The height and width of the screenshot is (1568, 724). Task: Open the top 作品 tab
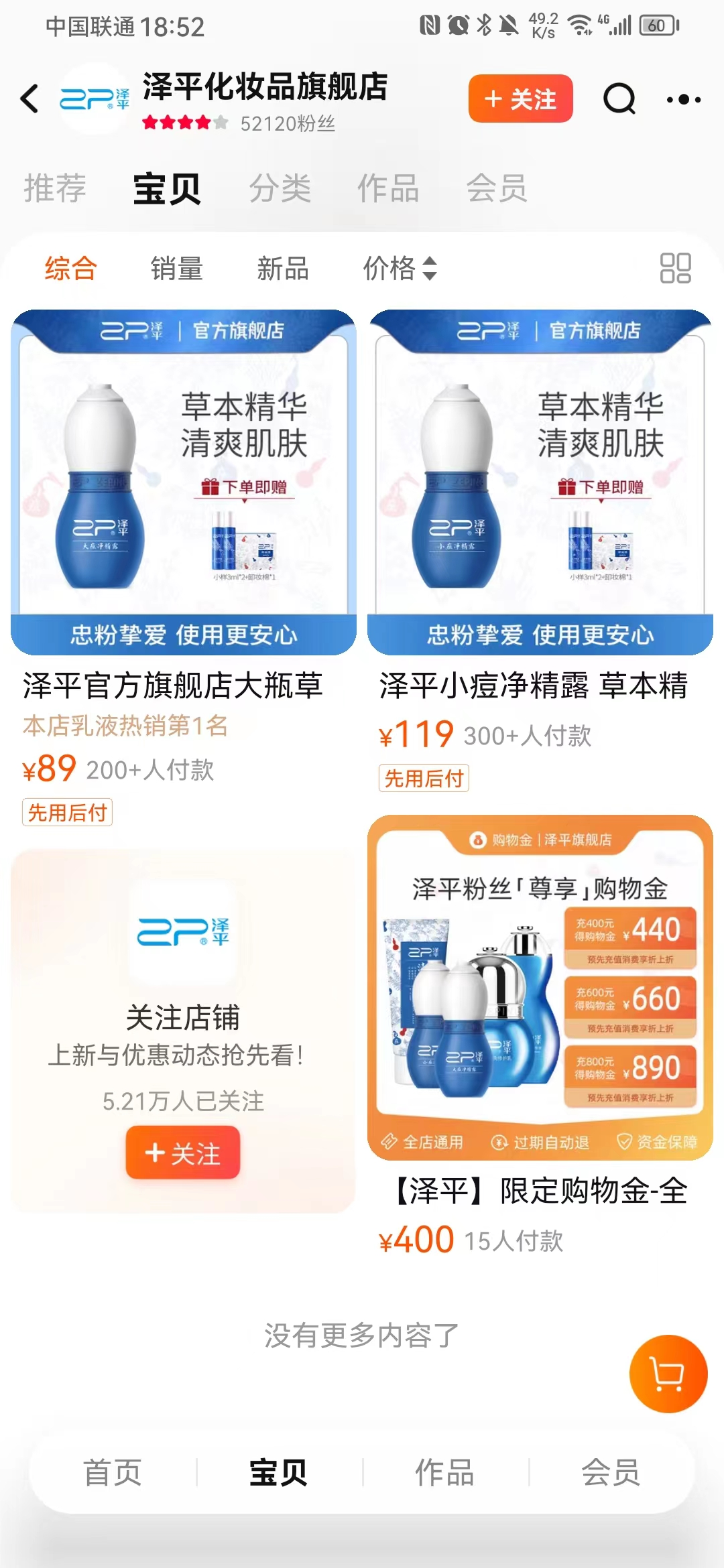[388, 188]
